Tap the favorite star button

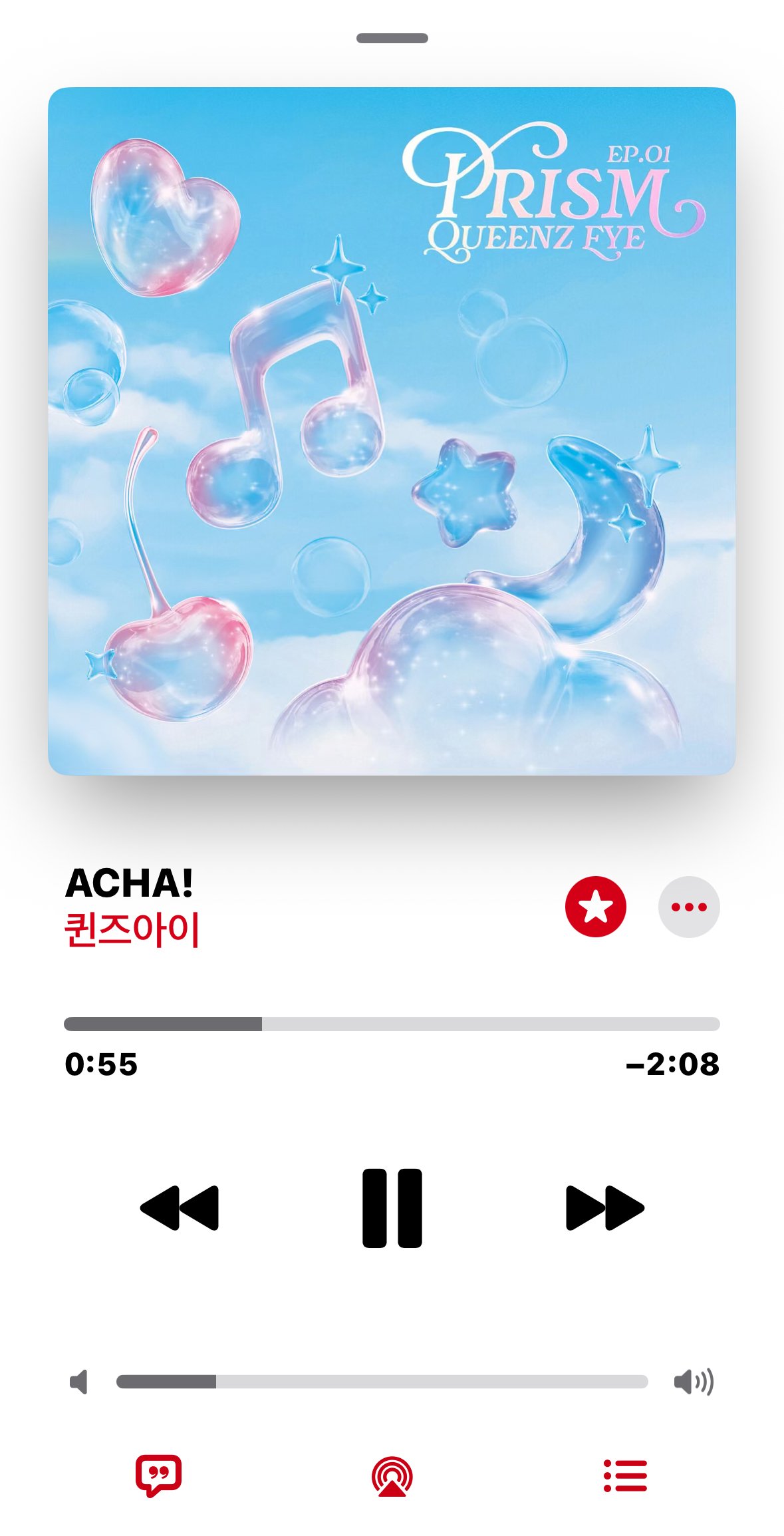(595, 907)
